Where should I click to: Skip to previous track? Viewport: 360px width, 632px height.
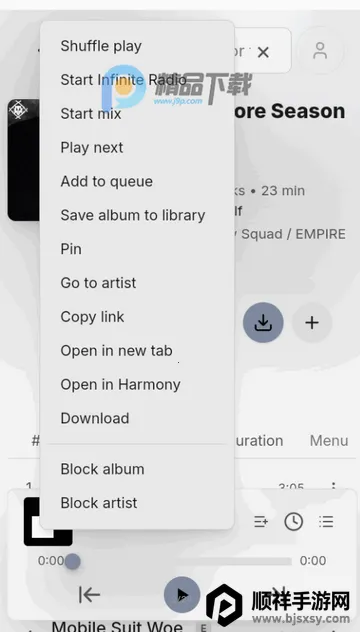(89, 595)
